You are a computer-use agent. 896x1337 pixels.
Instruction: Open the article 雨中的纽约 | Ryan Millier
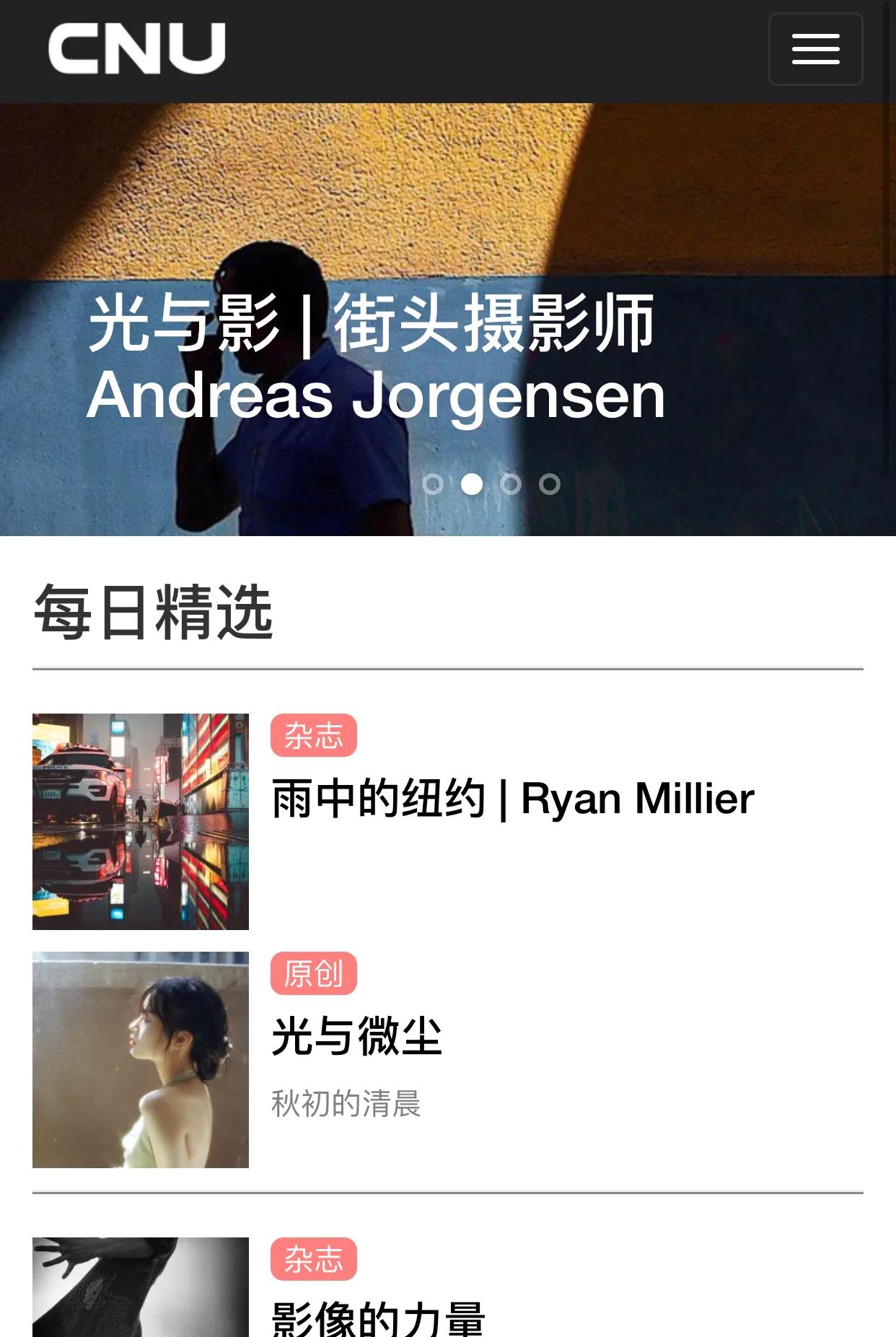pos(513,798)
